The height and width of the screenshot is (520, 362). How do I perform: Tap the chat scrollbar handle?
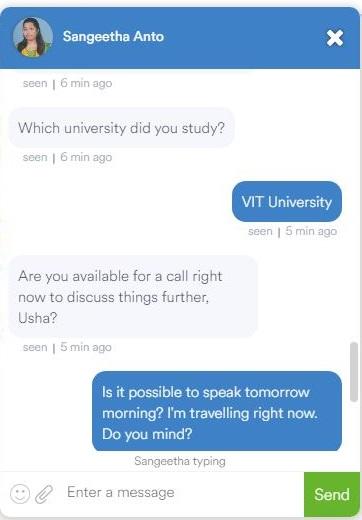point(354,372)
